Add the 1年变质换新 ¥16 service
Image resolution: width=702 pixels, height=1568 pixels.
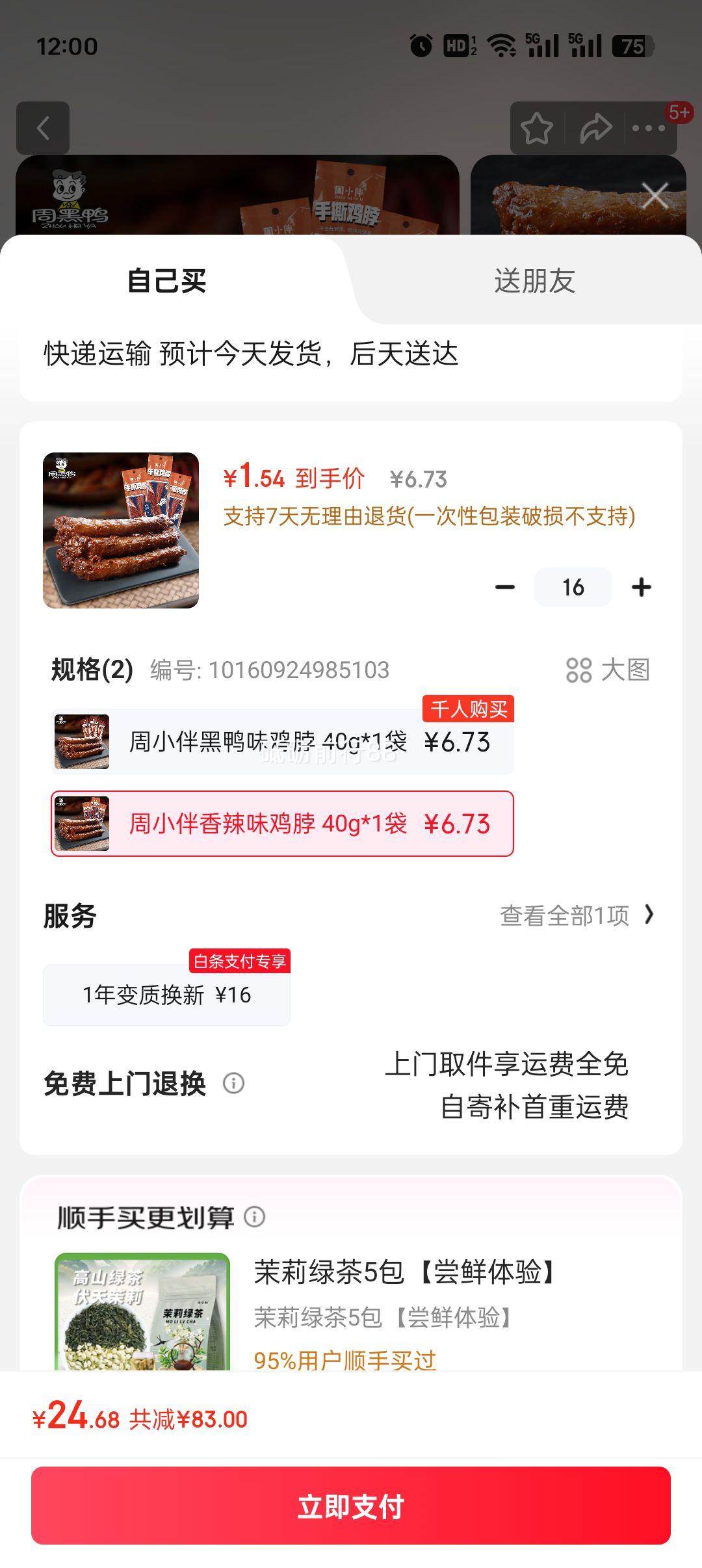tap(166, 995)
